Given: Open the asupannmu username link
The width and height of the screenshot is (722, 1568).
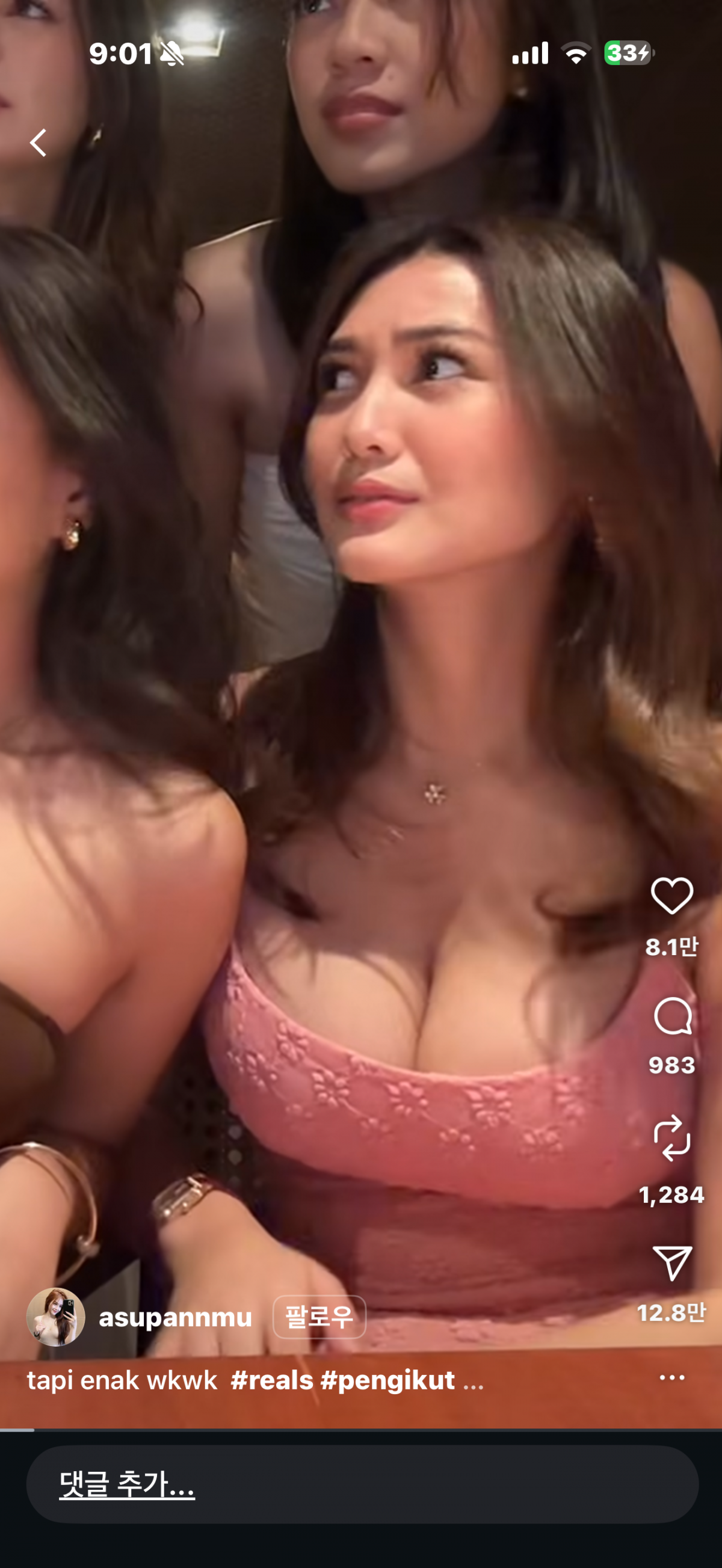Looking at the screenshot, I should (175, 1318).
